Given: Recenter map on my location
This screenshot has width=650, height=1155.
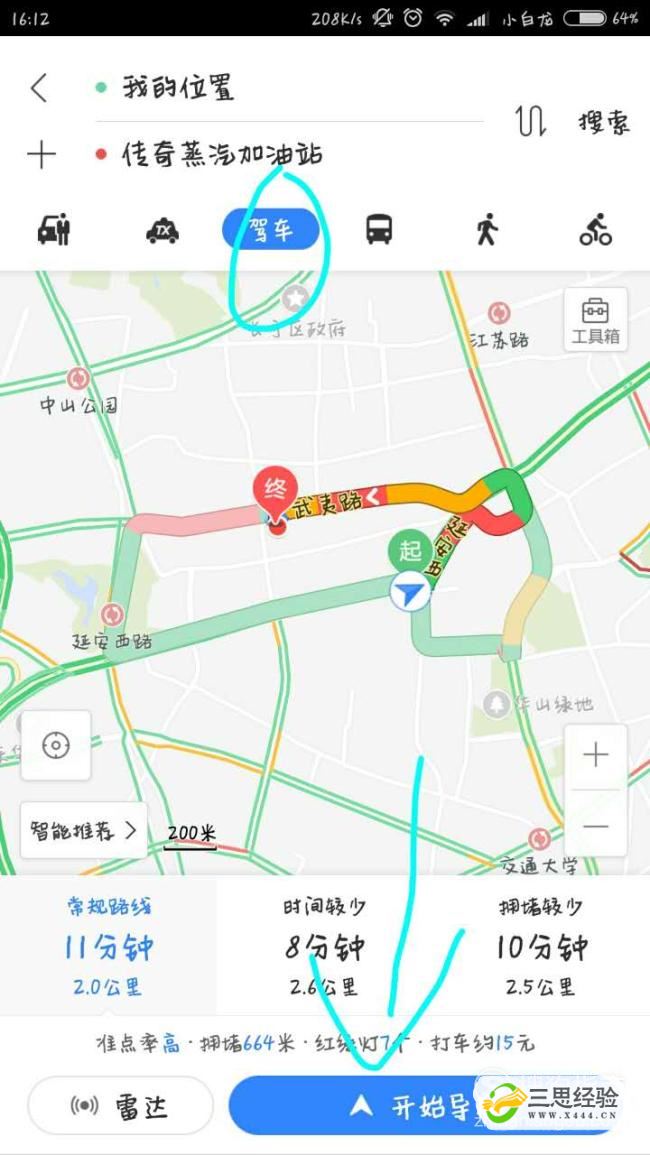Looking at the screenshot, I should [x=56, y=746].
